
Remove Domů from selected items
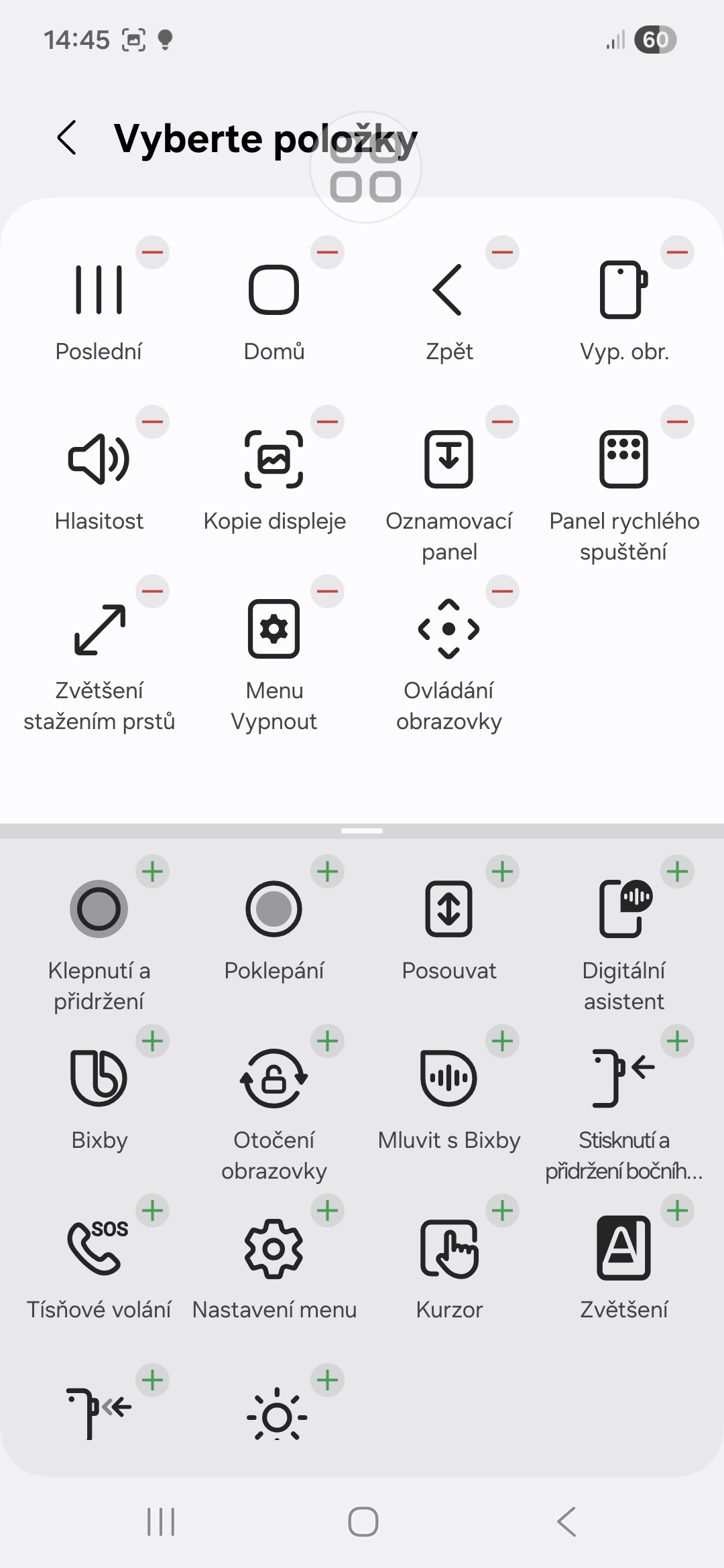[328, 253]
